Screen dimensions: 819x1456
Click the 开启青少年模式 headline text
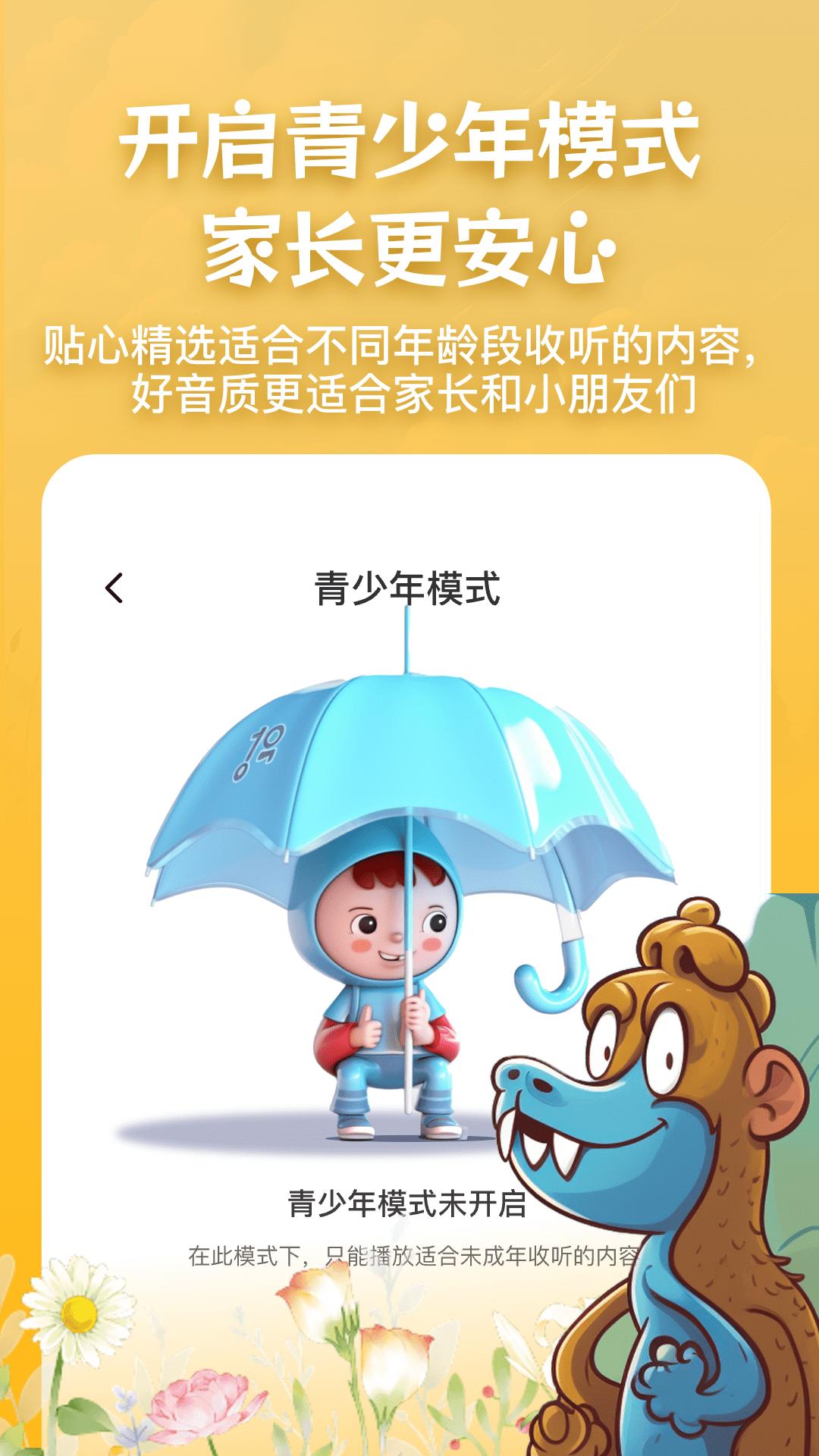409,148
